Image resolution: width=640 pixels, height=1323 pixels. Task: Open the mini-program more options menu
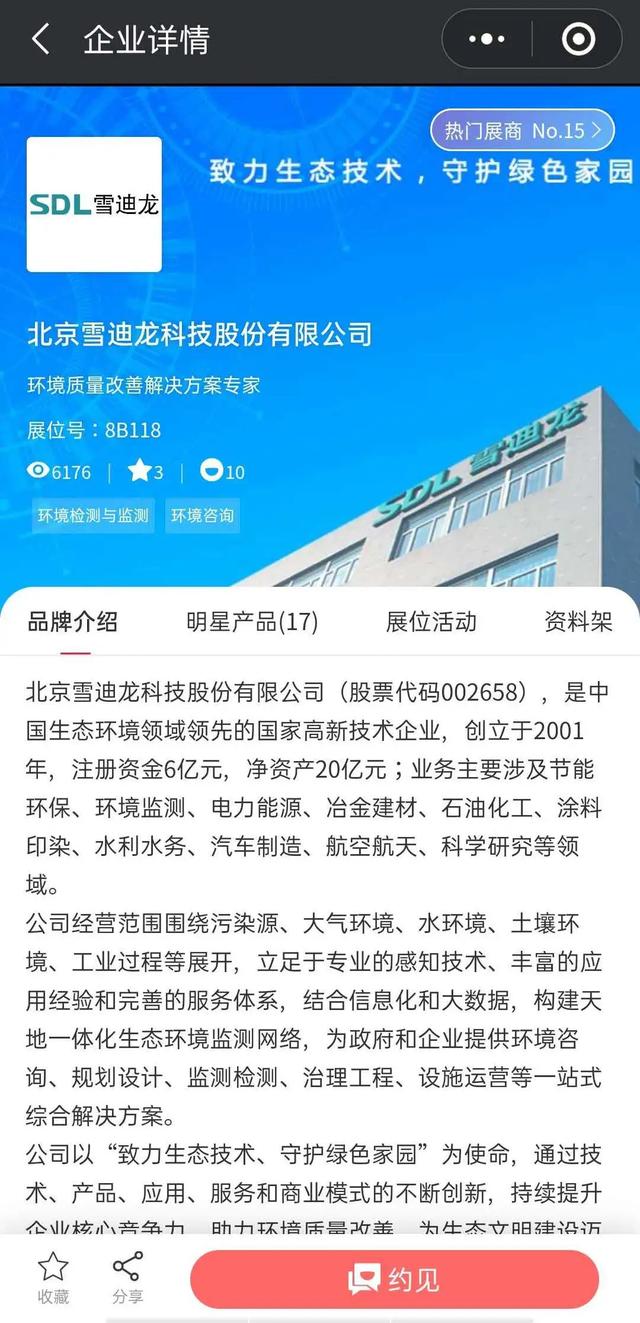click(487, 40)
